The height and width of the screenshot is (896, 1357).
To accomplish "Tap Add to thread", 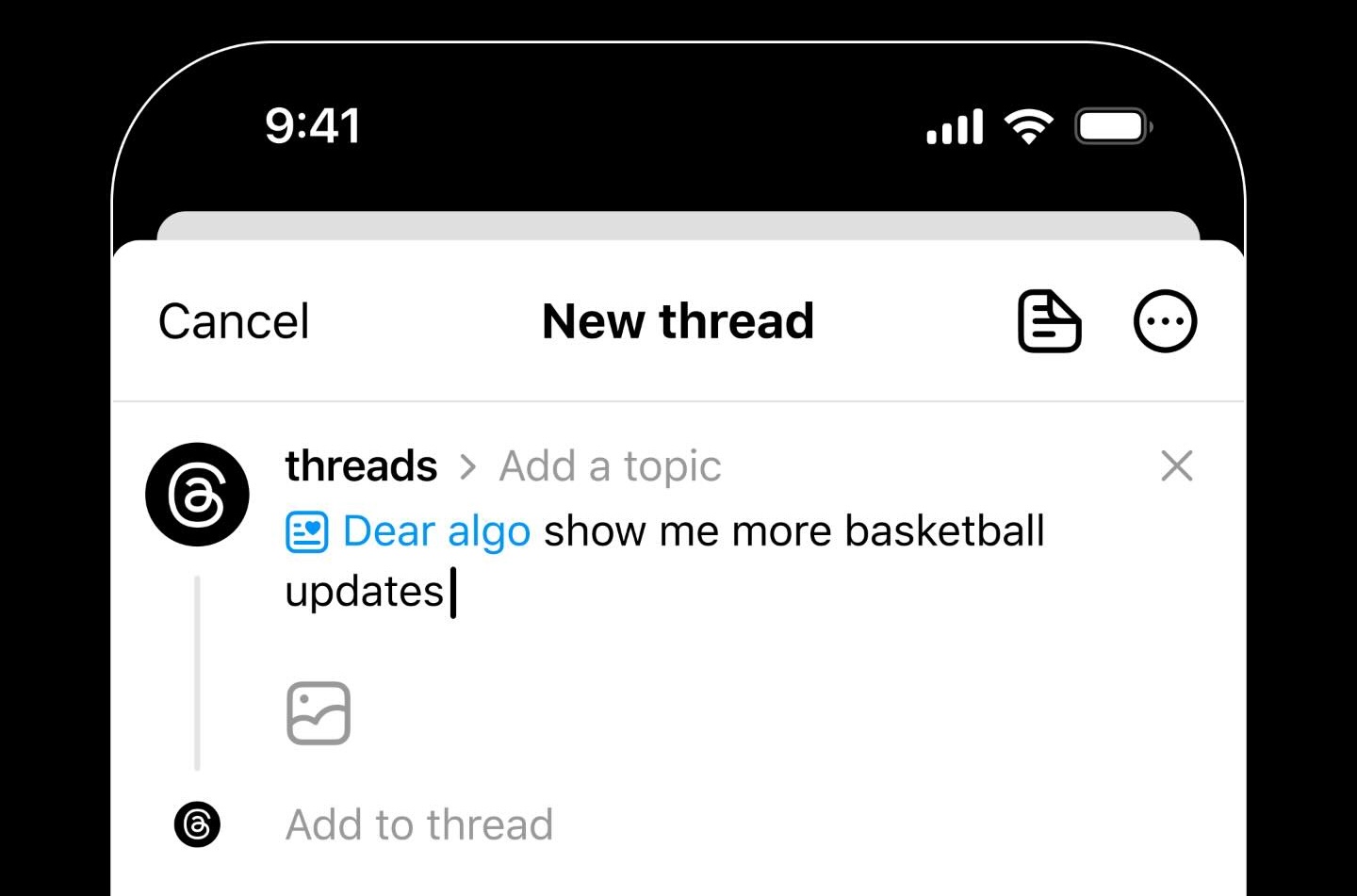I will (x=419, y=824).
